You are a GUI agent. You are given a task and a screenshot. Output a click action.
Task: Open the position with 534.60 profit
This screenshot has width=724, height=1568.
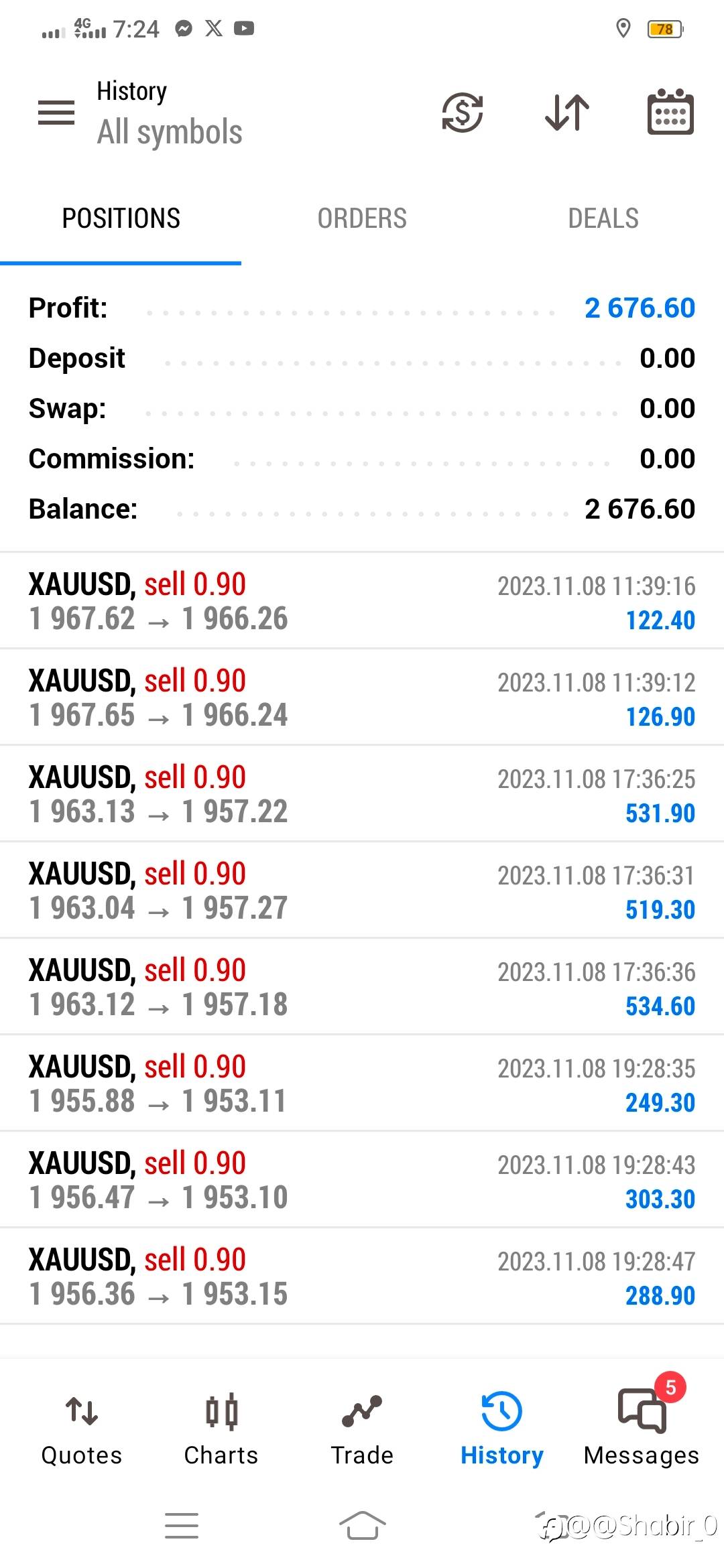click(x=362, y=987)
